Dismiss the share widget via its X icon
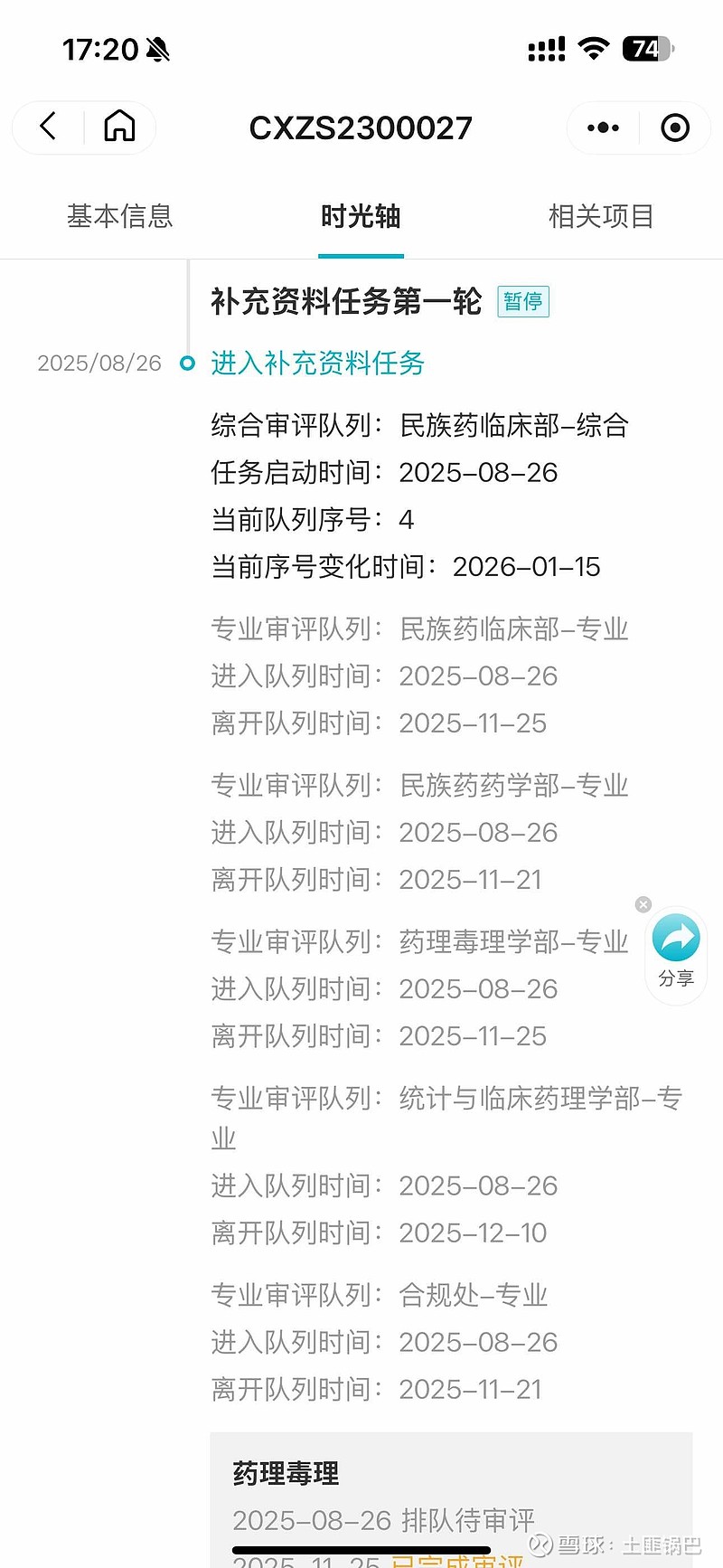This screenshot has height=1568, width=723. (x=643, y=904)
